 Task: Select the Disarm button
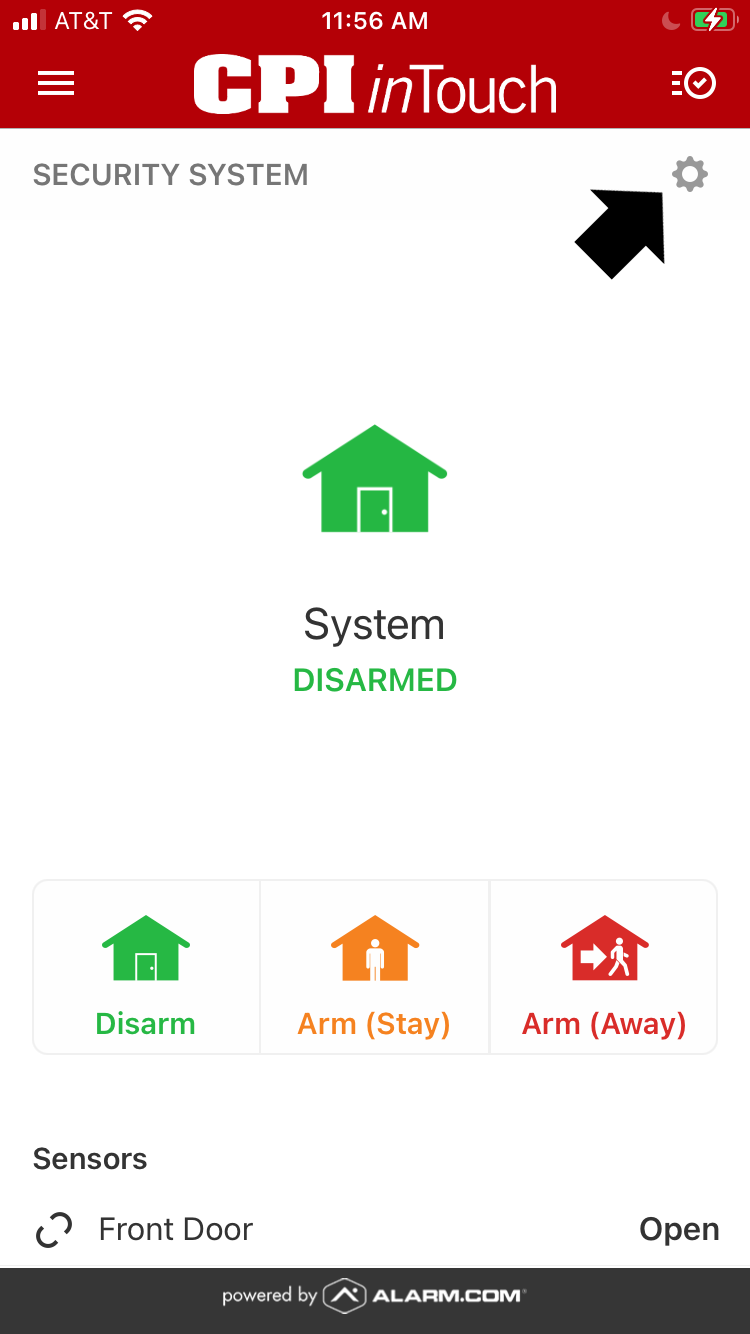click(x=146, y=968)
